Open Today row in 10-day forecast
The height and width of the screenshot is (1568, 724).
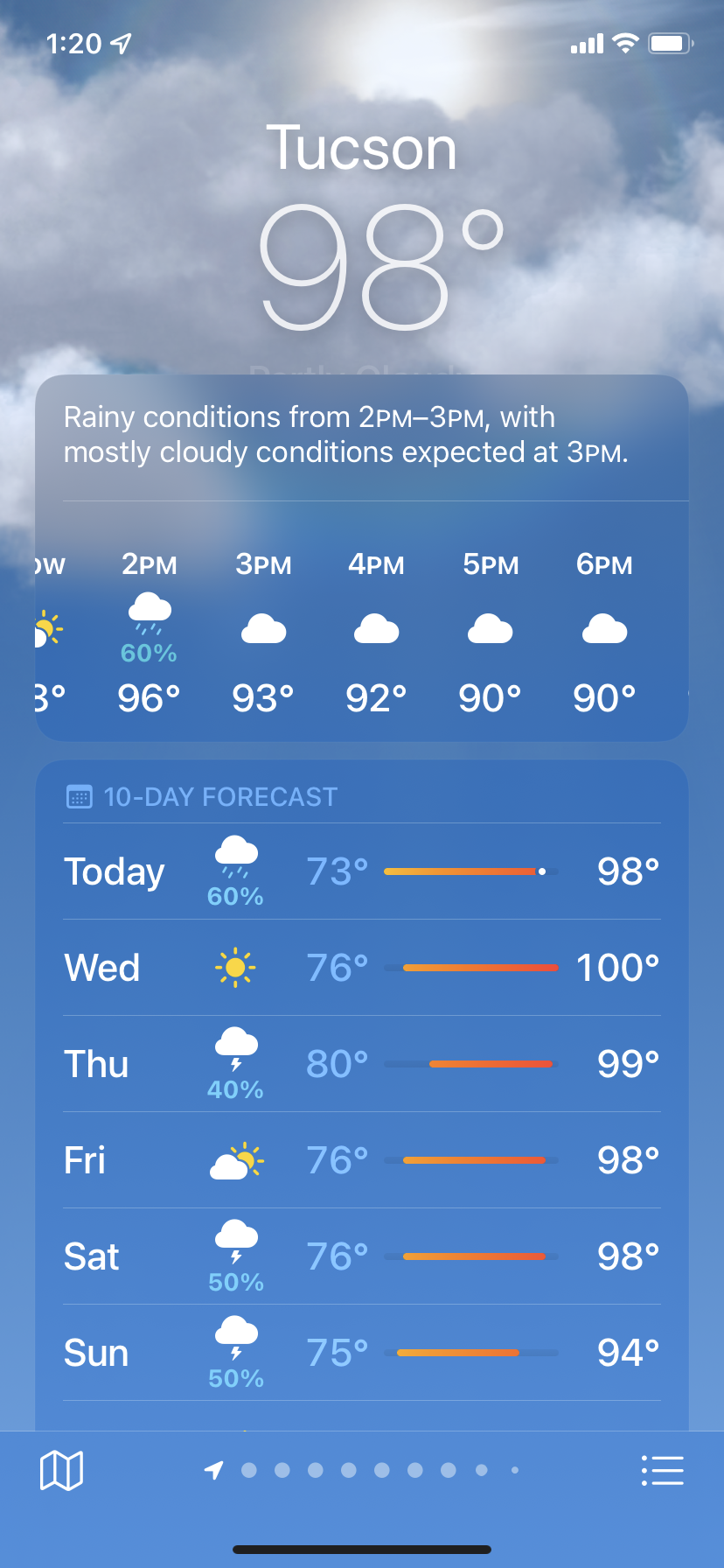click(362, 871)
